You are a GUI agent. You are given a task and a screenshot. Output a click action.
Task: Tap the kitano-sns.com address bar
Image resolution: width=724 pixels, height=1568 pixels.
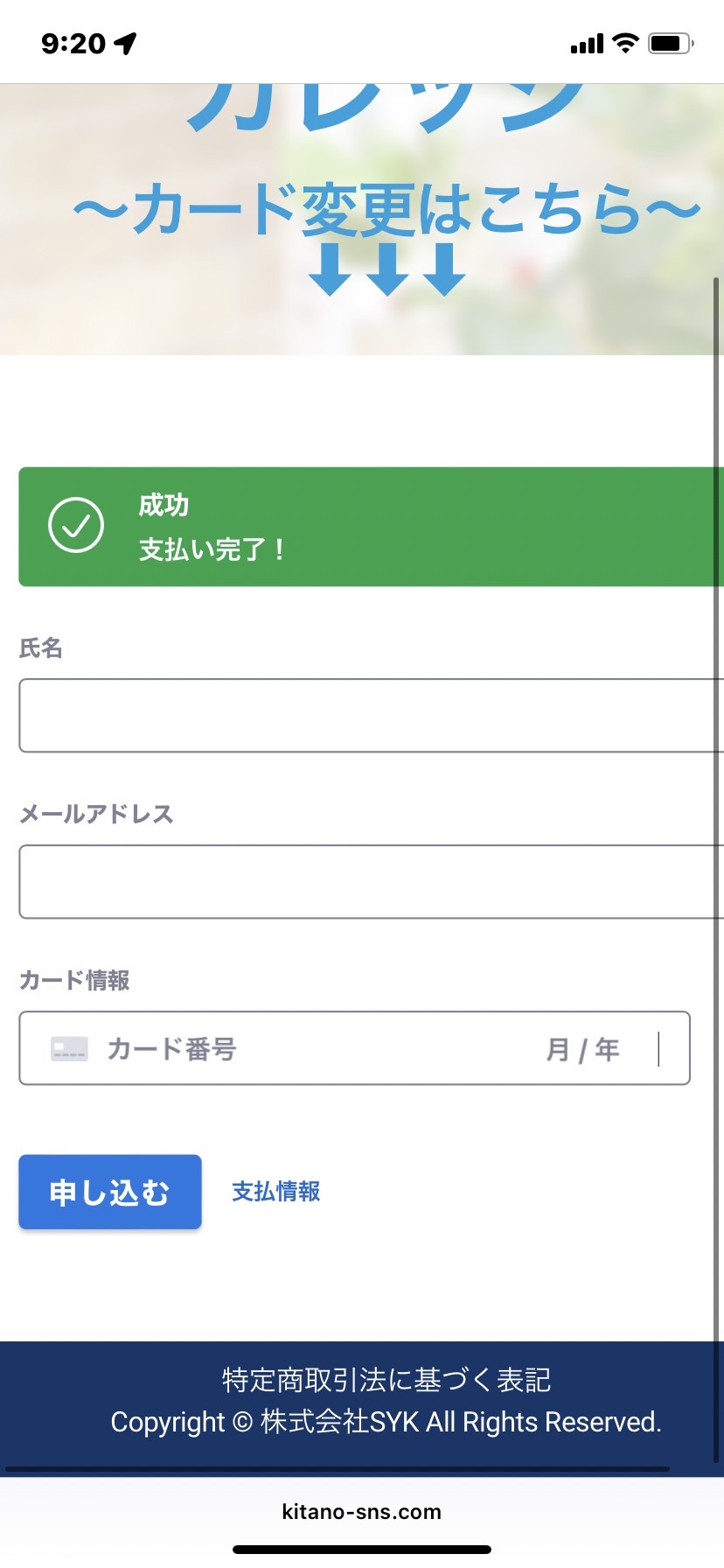coord(362,1511)
